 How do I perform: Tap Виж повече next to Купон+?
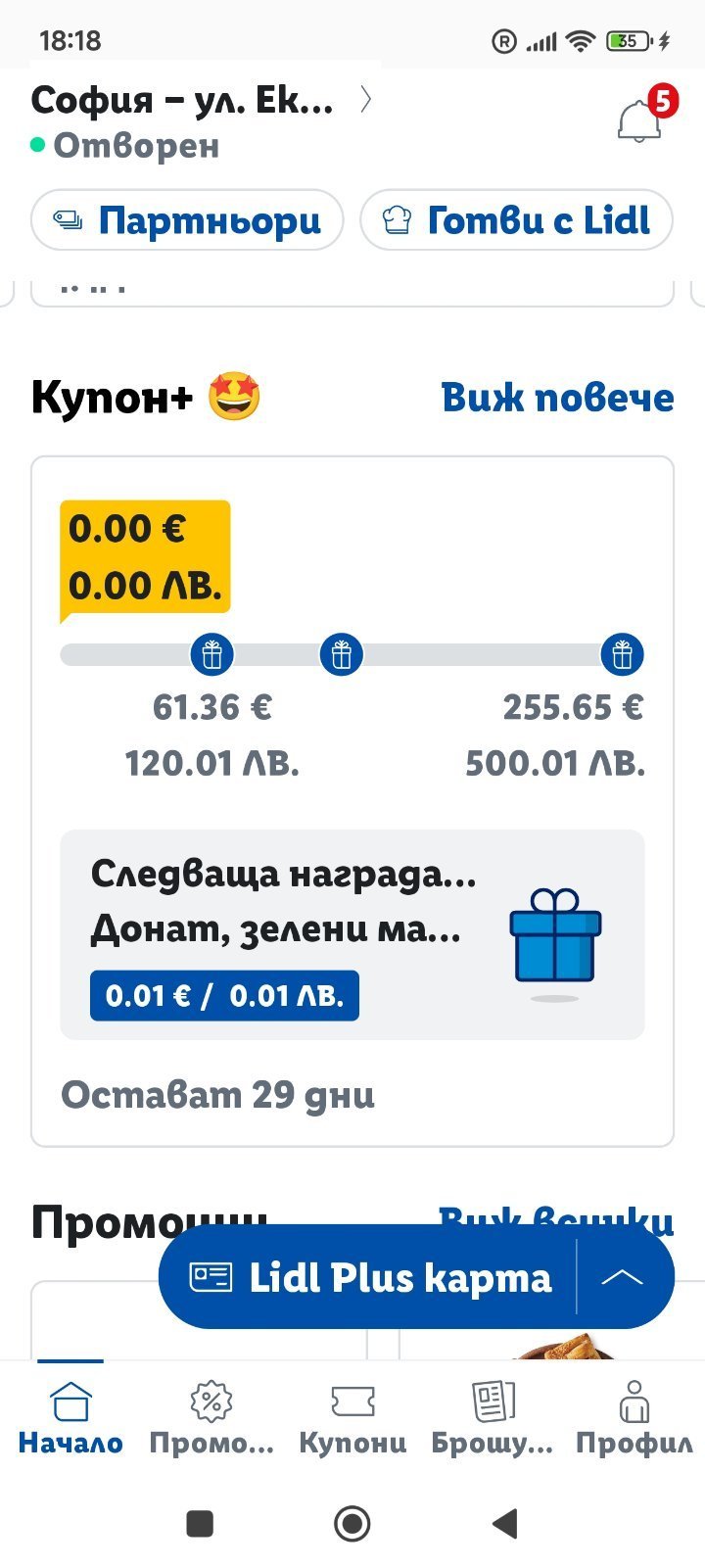(557, 398)
